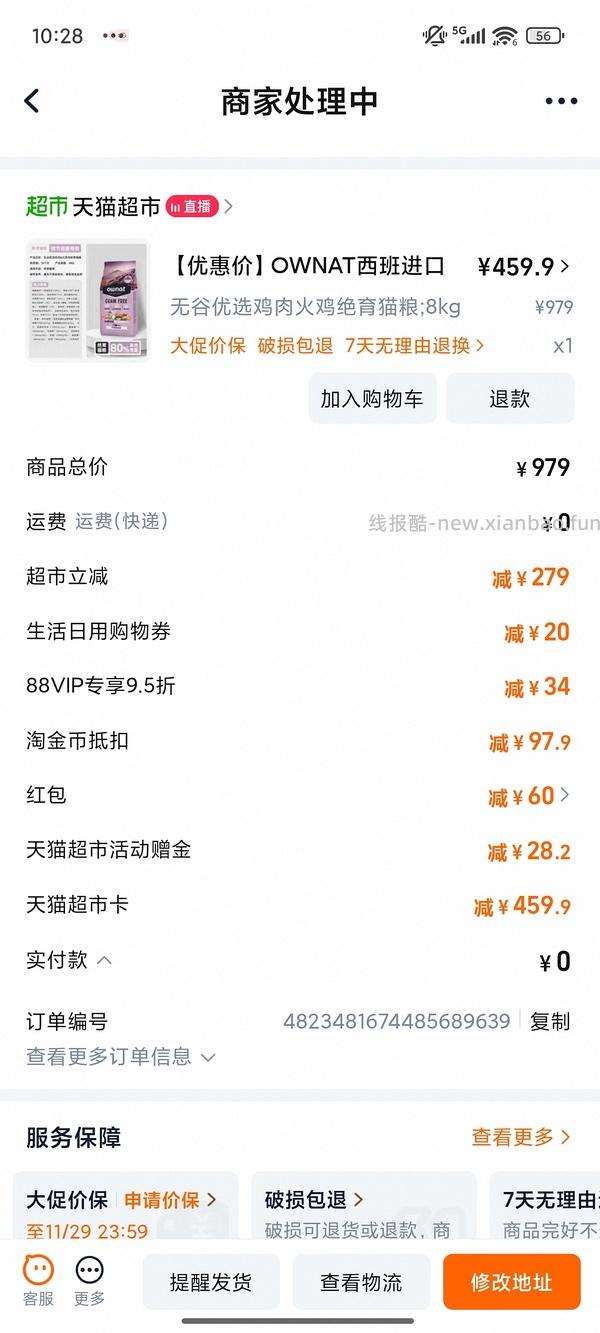
Task: Open the 天猫超市 store page
Action: coord(116,207)
